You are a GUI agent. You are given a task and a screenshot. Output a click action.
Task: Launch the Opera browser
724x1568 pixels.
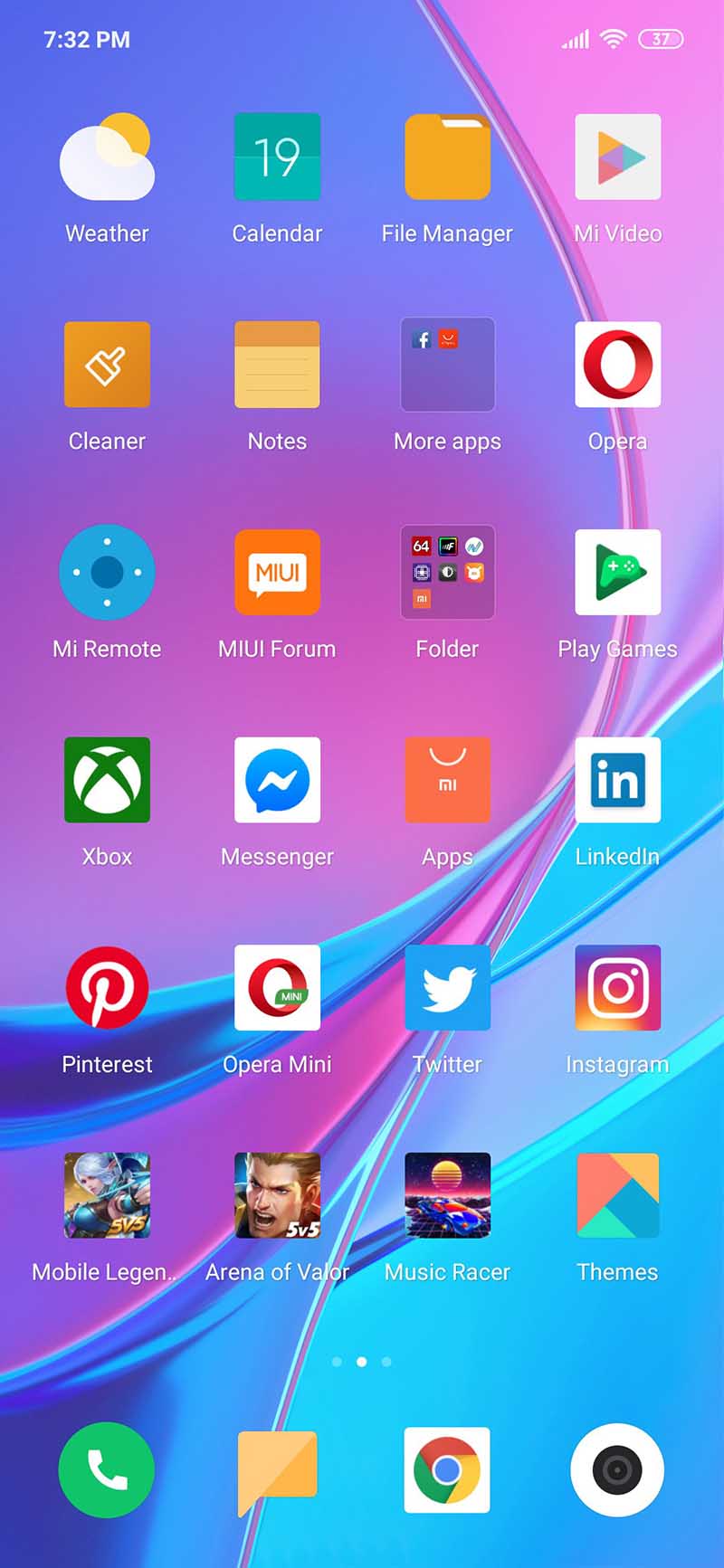[617, 365]
